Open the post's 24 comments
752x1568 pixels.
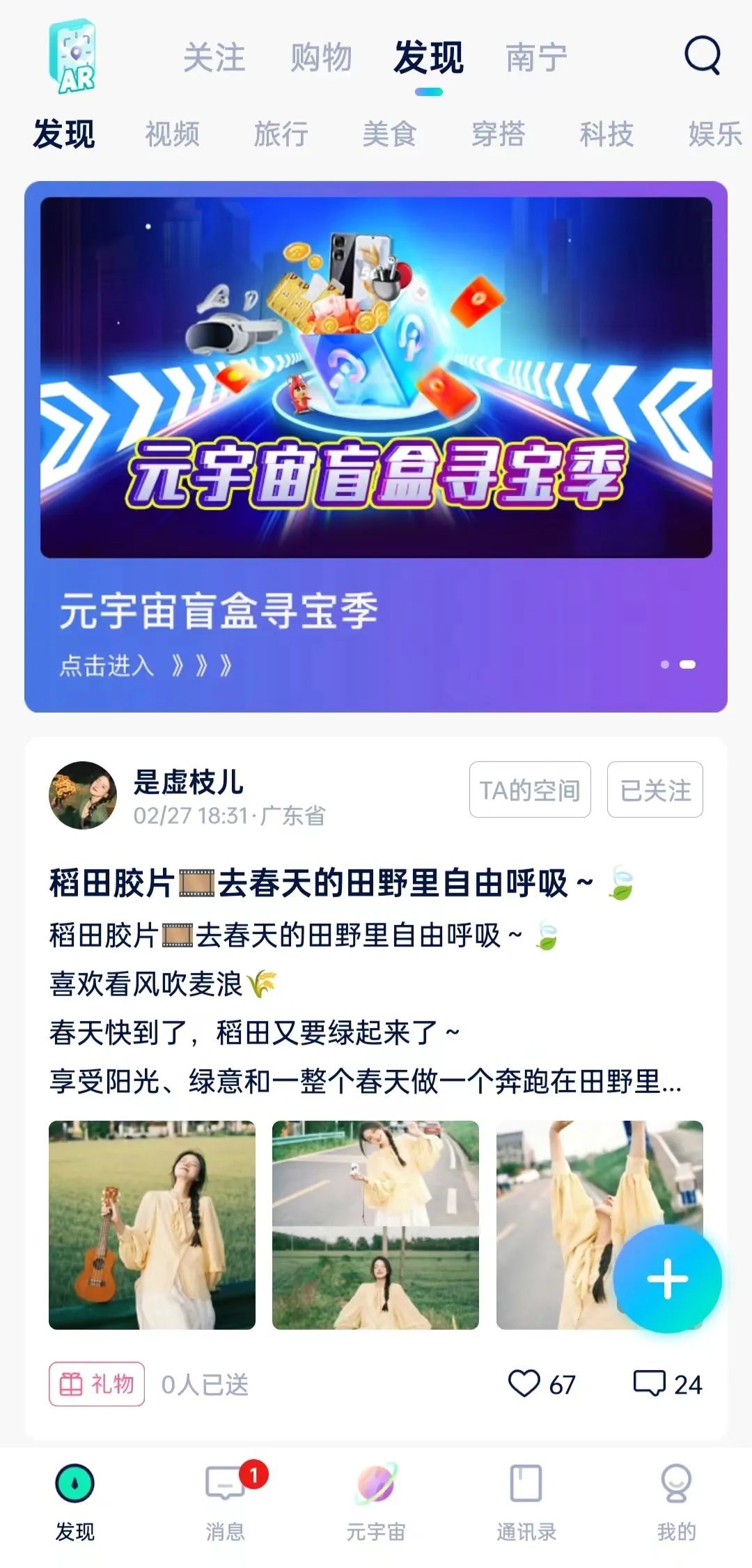(649, 1383)
